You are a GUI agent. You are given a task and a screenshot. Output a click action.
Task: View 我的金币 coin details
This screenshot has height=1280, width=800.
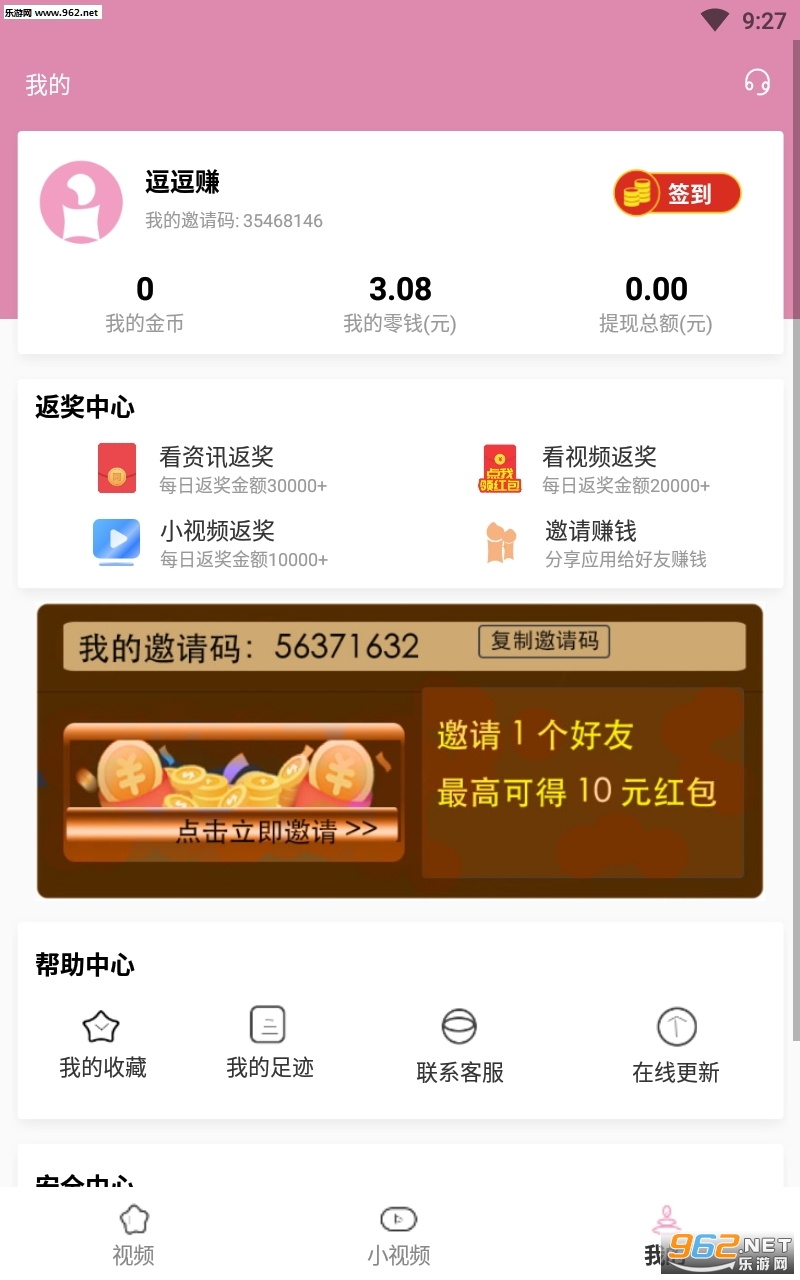click(x=145, y=304)
